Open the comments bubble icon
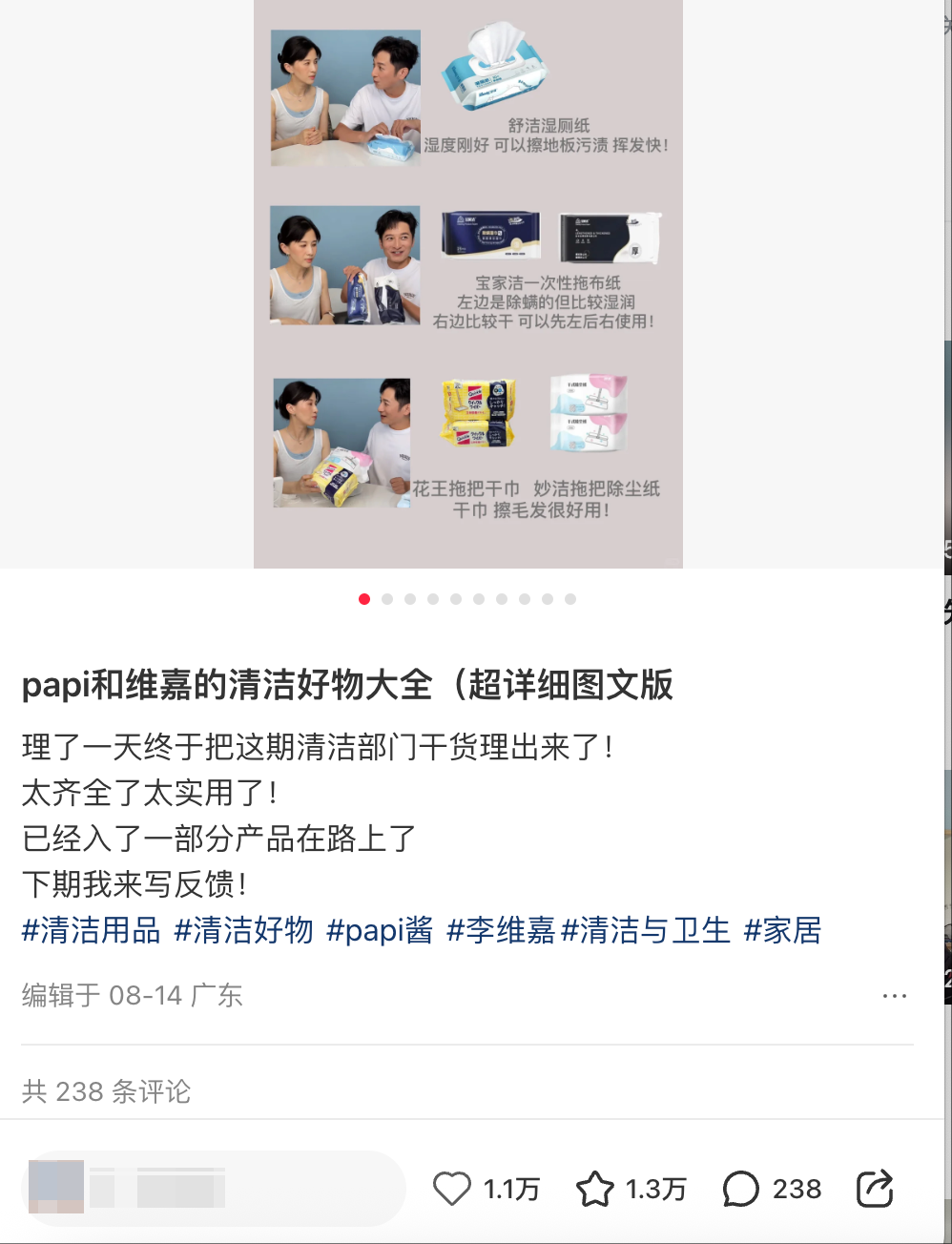The image size is (952, 1244). click(740, 1189)
